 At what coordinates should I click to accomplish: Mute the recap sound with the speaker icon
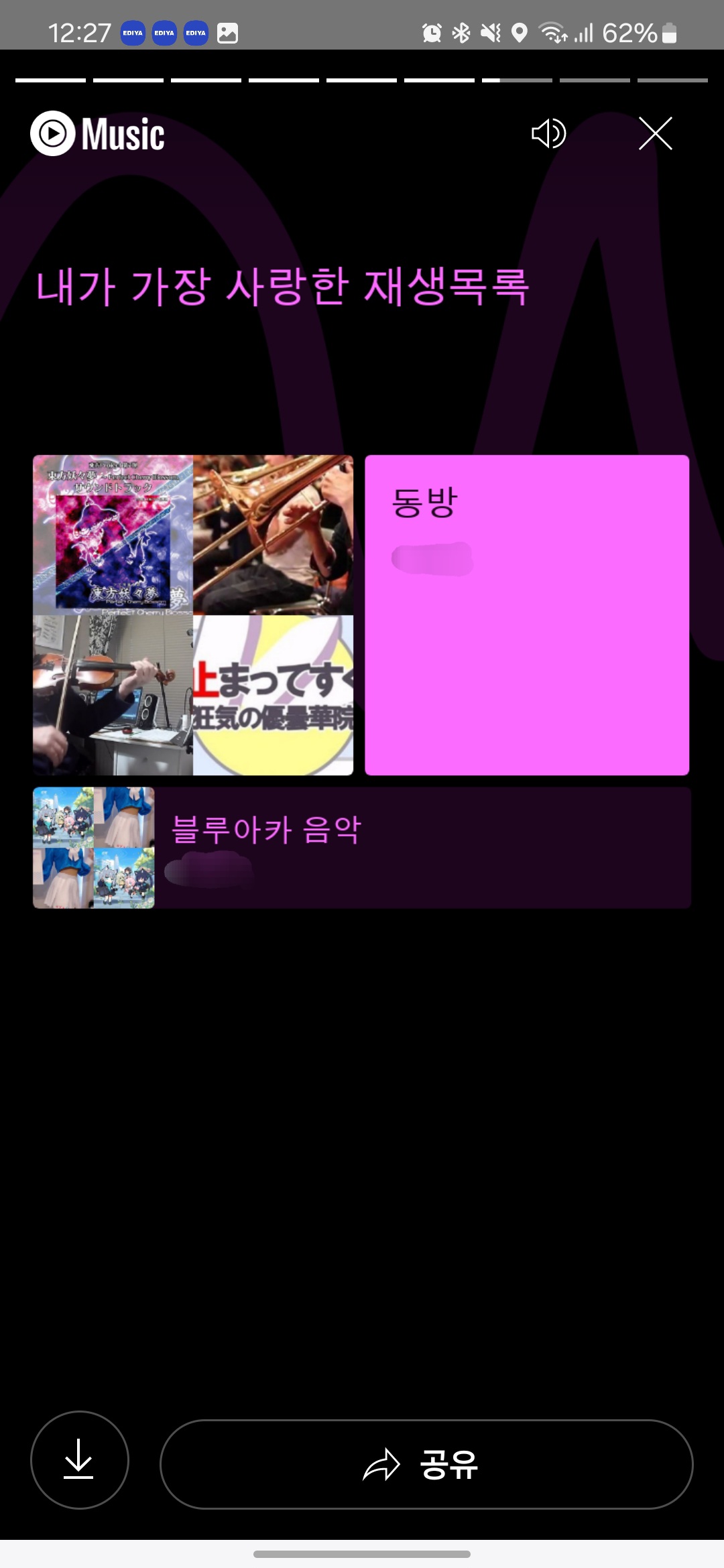[548, 133]
